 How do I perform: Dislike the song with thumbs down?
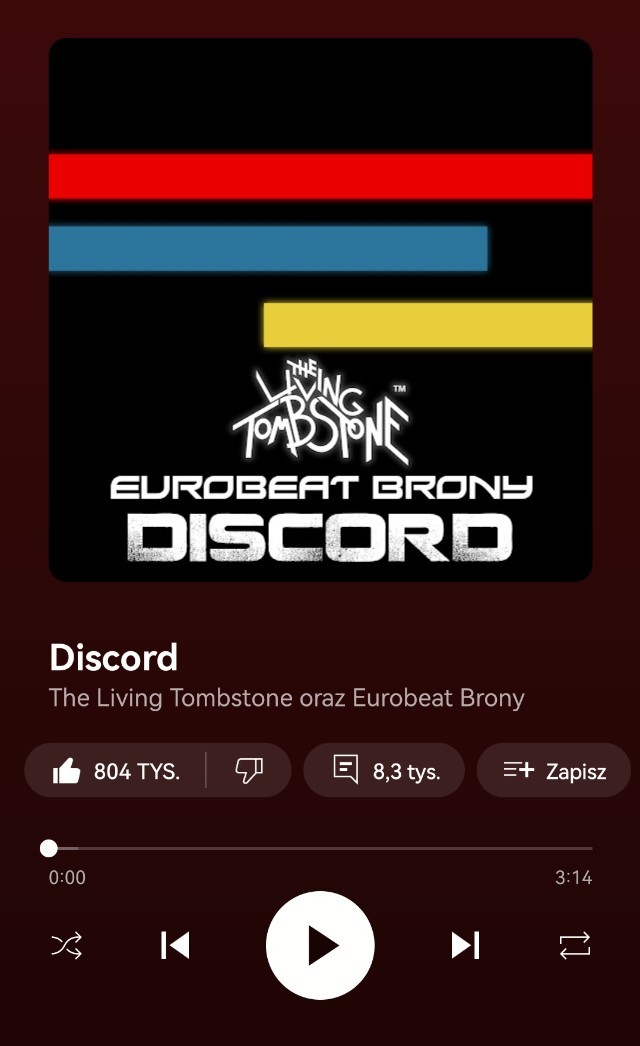[248, 770]
